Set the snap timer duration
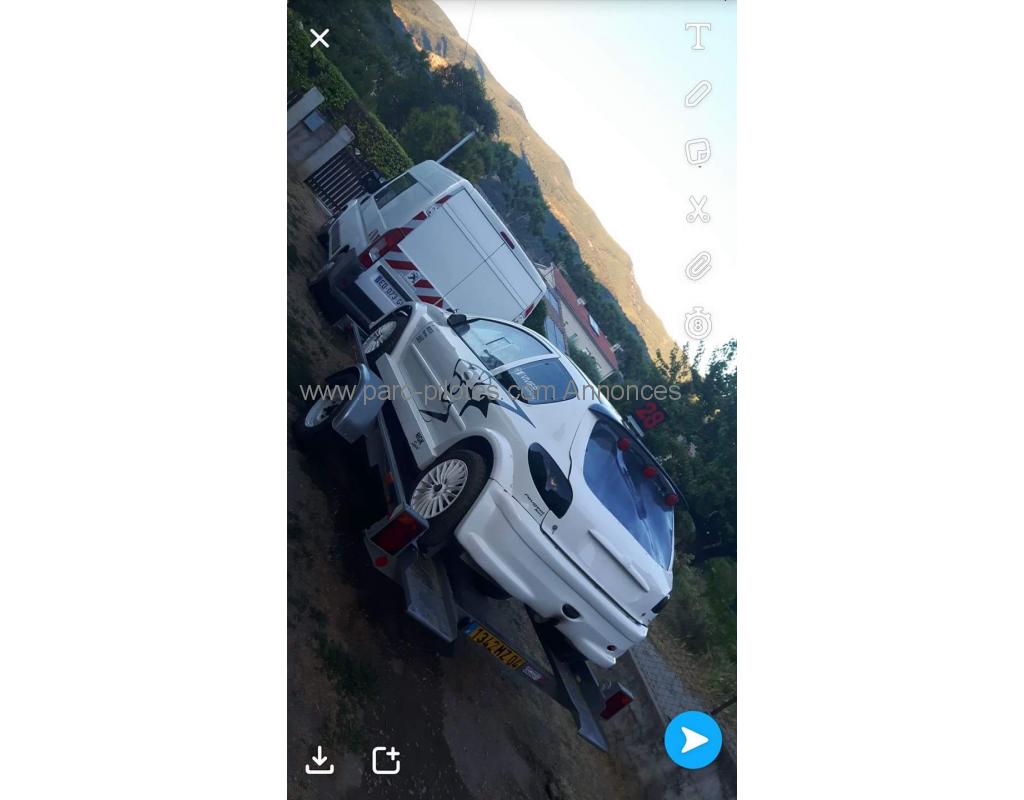This screenshot has height=800, width=1024. point(698,324)
